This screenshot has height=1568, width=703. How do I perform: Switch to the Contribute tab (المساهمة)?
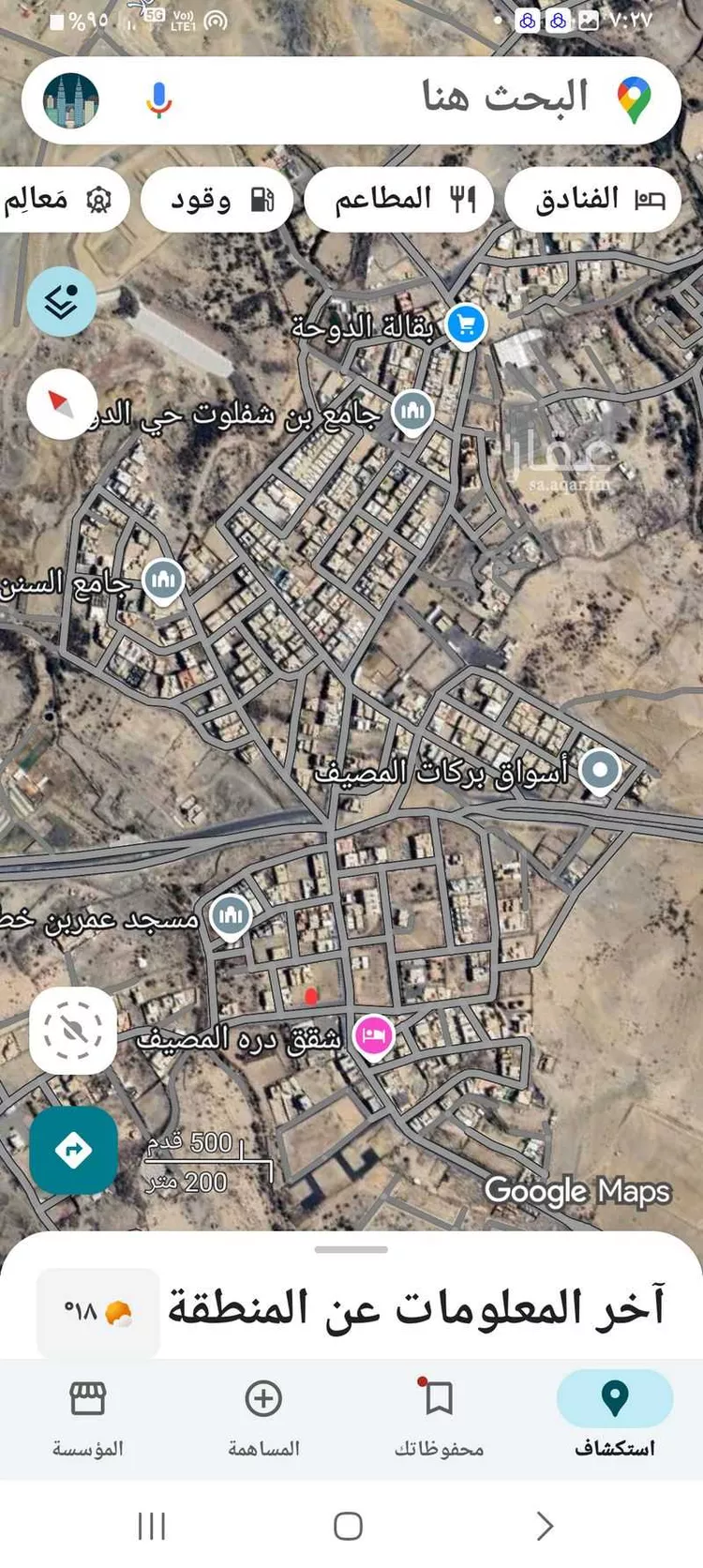(263, 1413)
